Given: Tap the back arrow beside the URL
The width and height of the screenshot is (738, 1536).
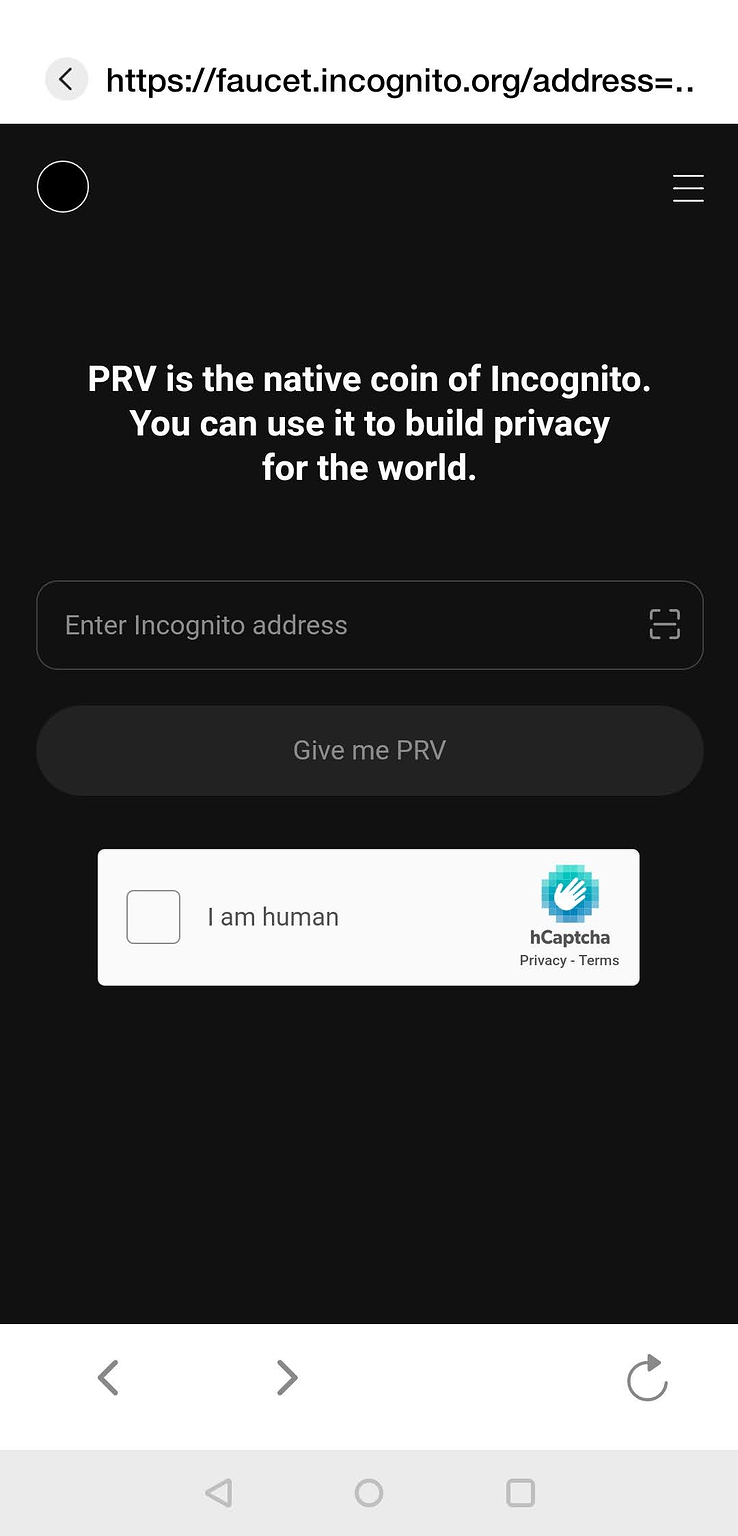Looking at the screenshot, I should tap(66, 79).
